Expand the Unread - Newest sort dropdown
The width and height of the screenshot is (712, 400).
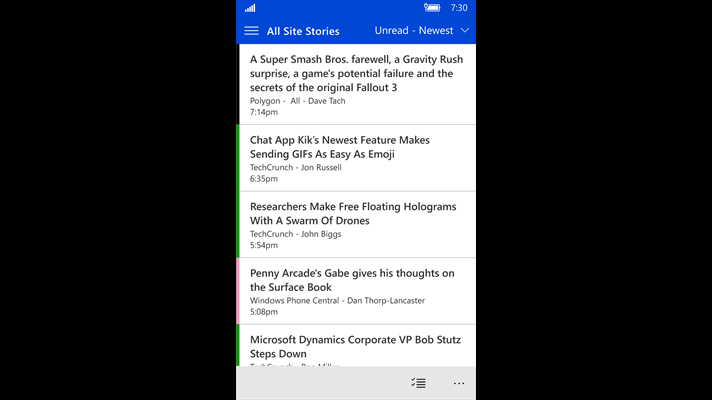click(x=421, y=31)
